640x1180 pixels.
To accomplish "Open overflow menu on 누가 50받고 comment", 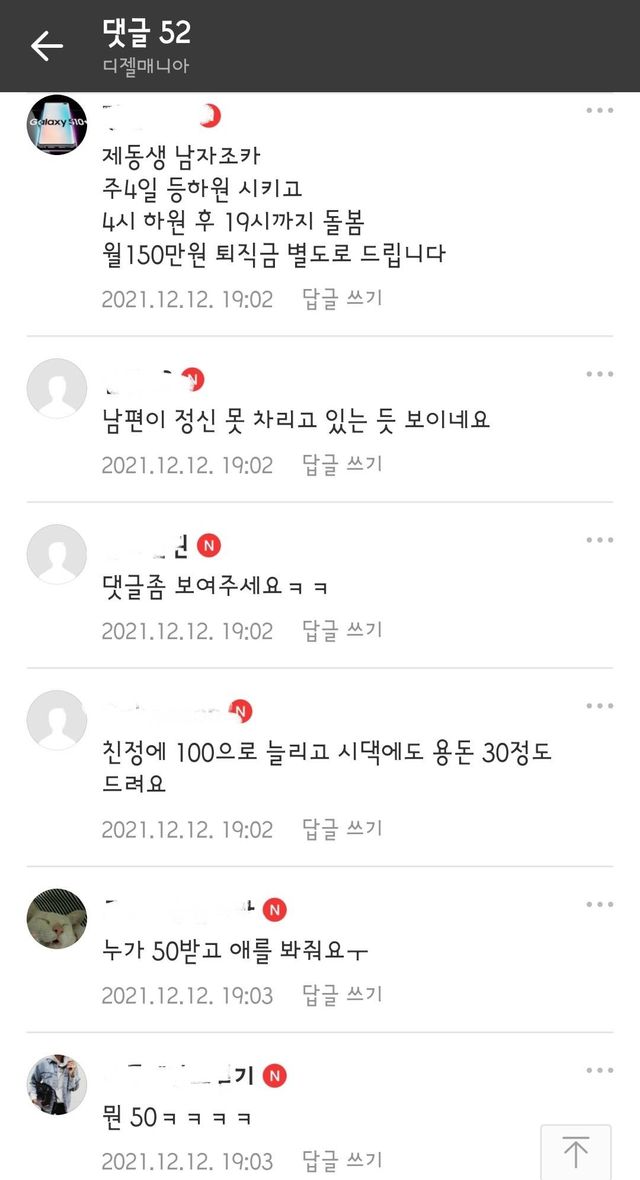I will (x=599, y=905).
